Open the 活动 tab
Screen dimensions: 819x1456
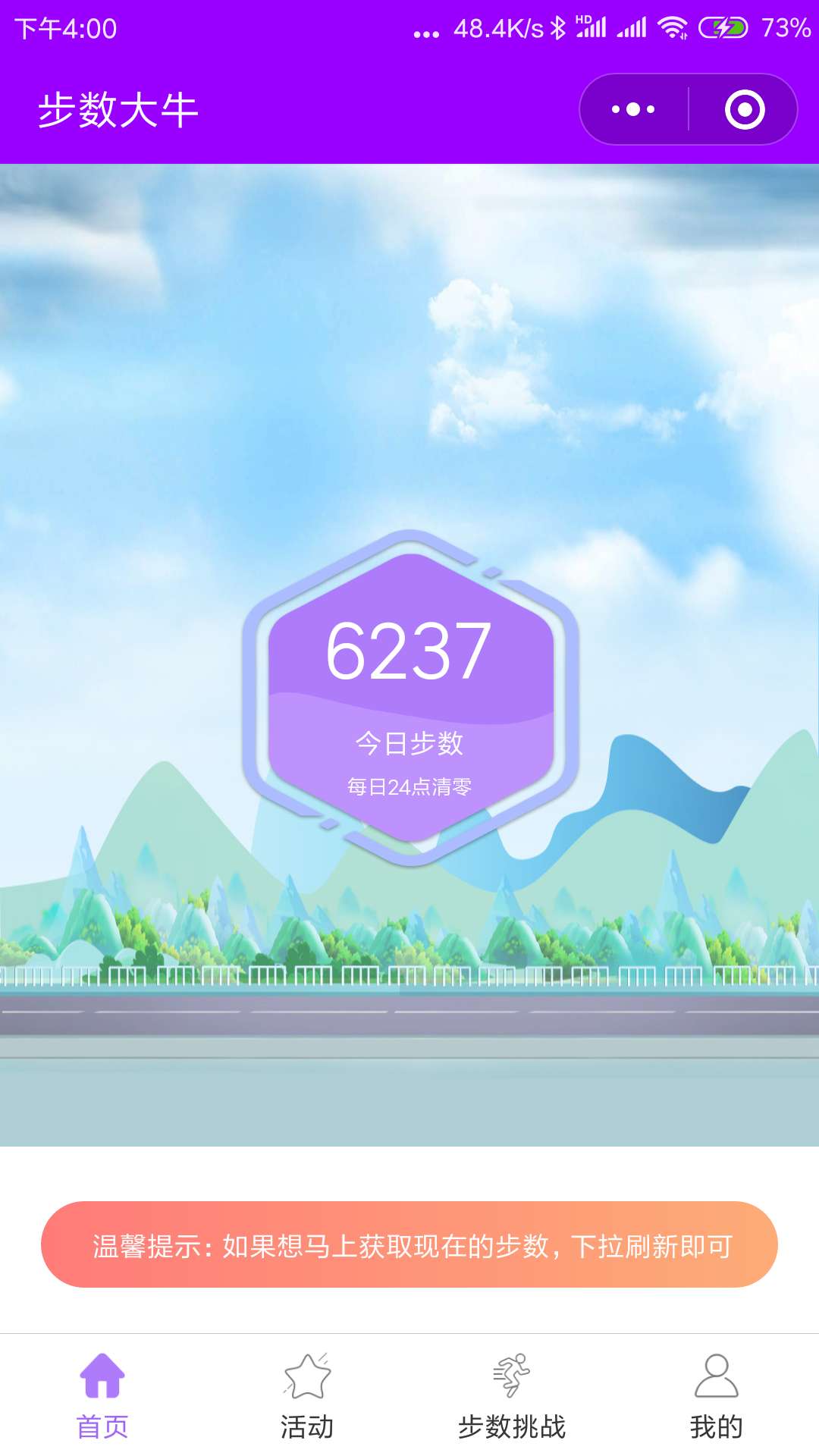tap(307, 1395)
